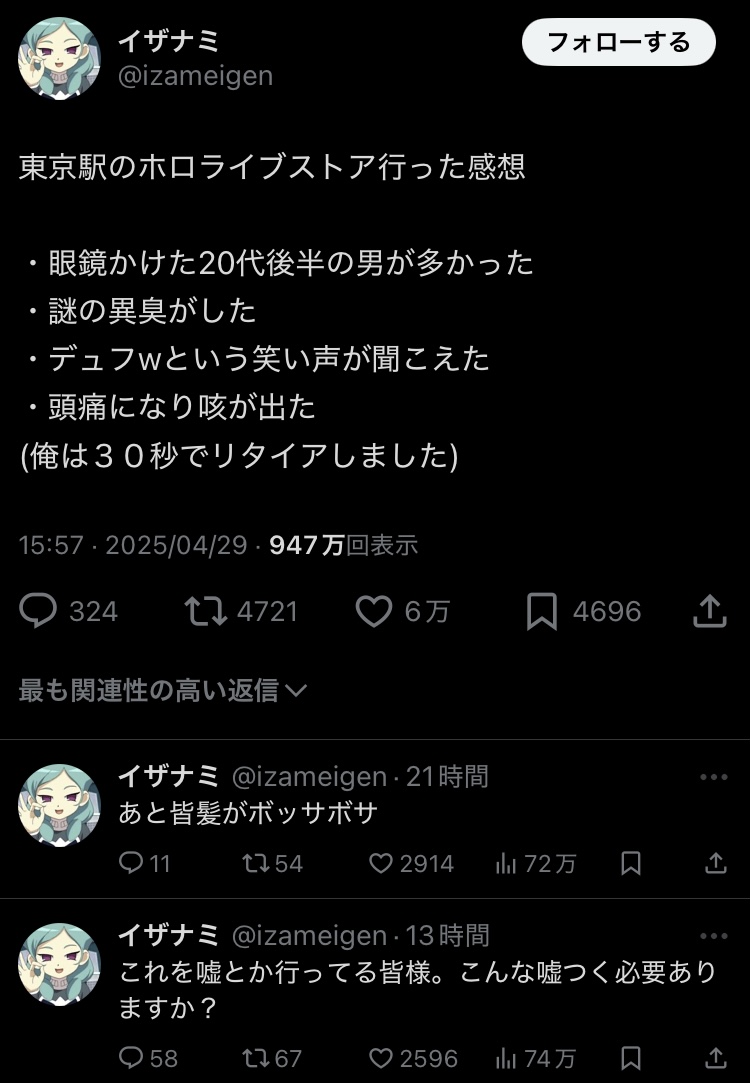Screen dimensions: 750x1083
Task: Like the これを嘘とか行ってる皆様 reply
Action: click(x=381, y=1057)
